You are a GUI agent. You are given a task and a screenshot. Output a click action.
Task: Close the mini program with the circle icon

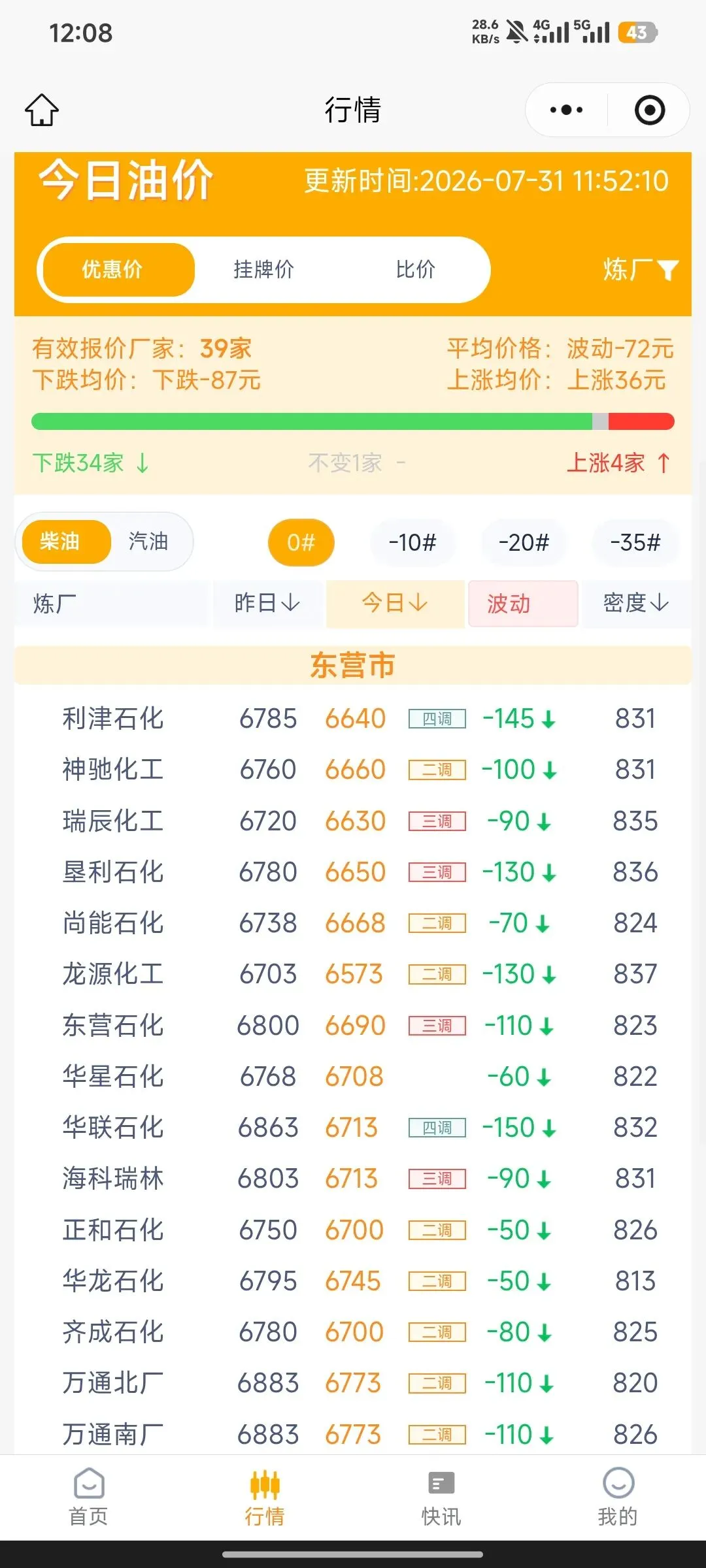650,110
